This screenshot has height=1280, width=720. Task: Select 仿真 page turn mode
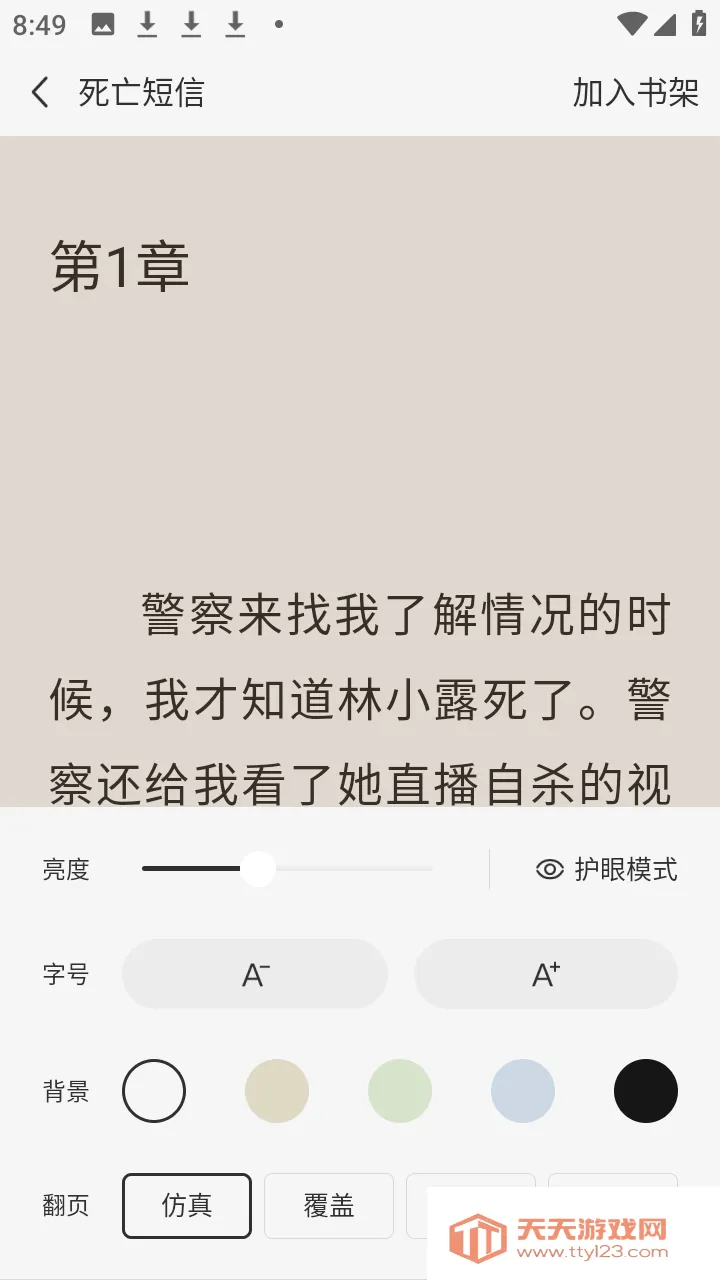(187, 1205)
